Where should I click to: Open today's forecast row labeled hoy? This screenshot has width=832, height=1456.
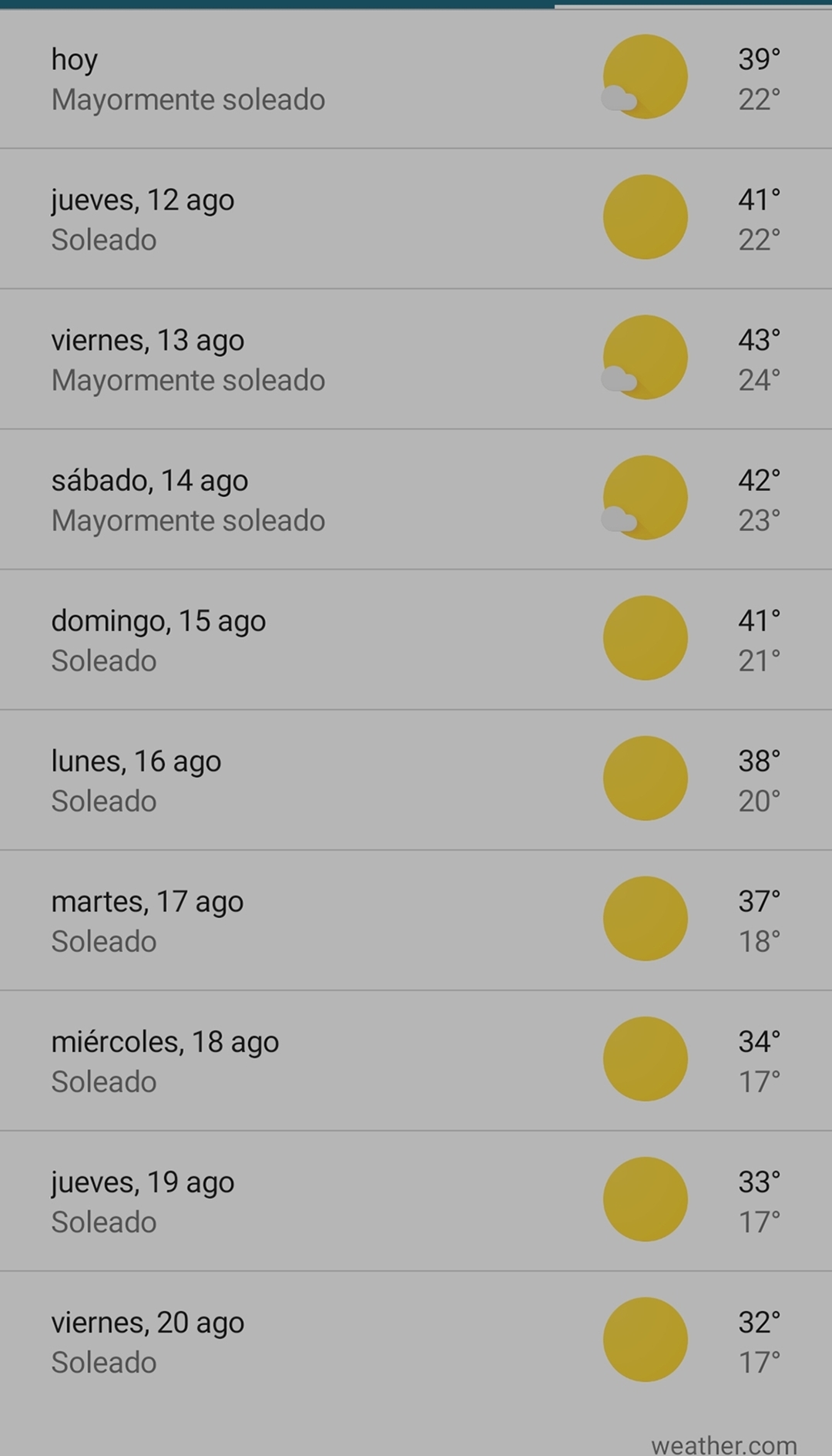pos(416,79)
